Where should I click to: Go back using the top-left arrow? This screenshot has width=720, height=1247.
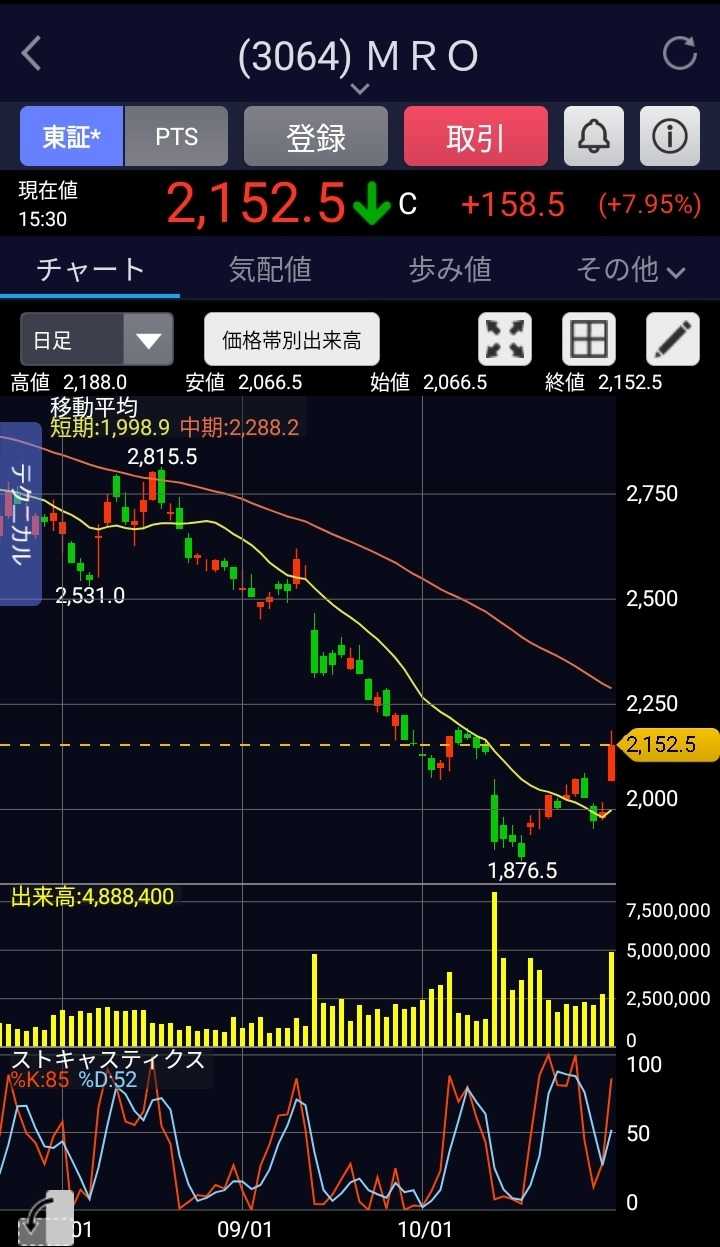pyautogui.click(x=32, y=54)
